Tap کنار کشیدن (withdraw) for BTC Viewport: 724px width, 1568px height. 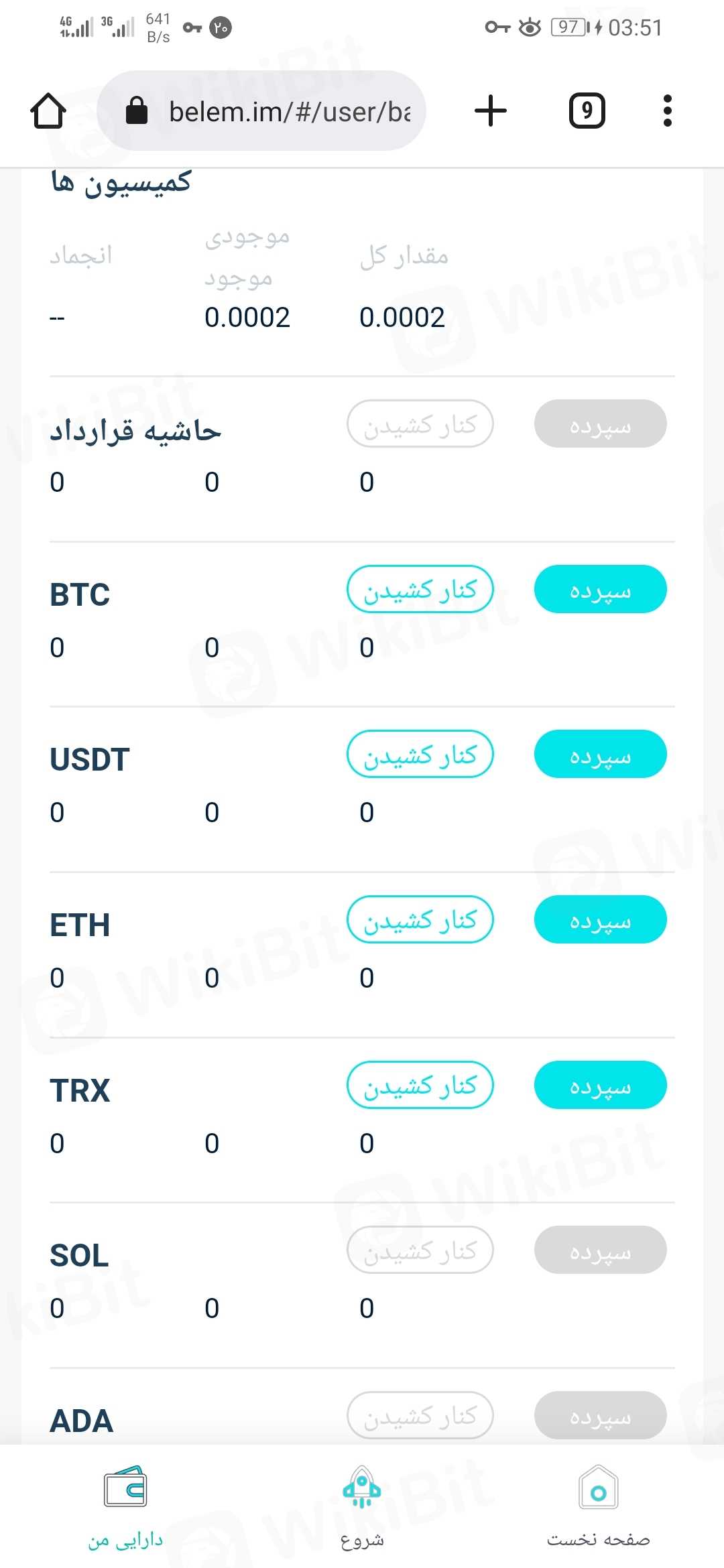(420, 589)
